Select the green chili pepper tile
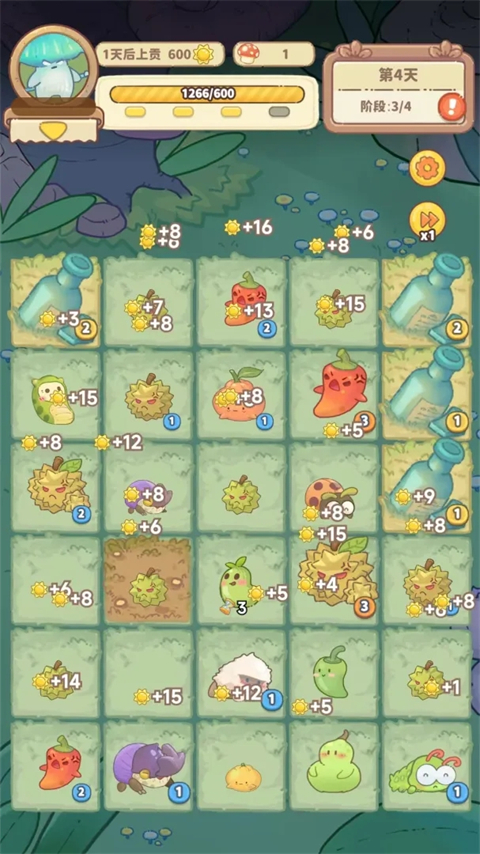The image size is (480, 854). [x=333, y=673]
